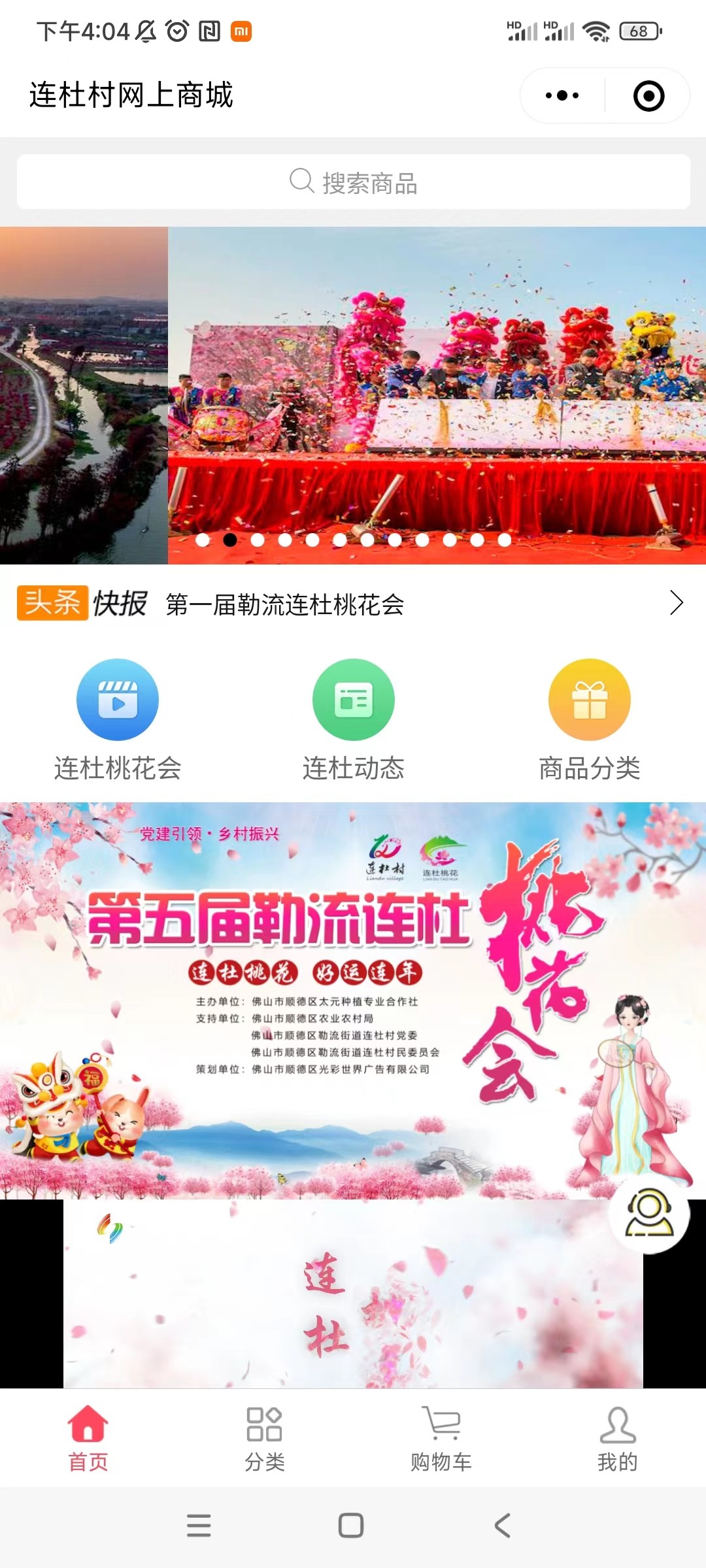The height and width of the screenshot is (1568, 706).
Task: Contact customer service via headset icon
Action: point(648,1213)
